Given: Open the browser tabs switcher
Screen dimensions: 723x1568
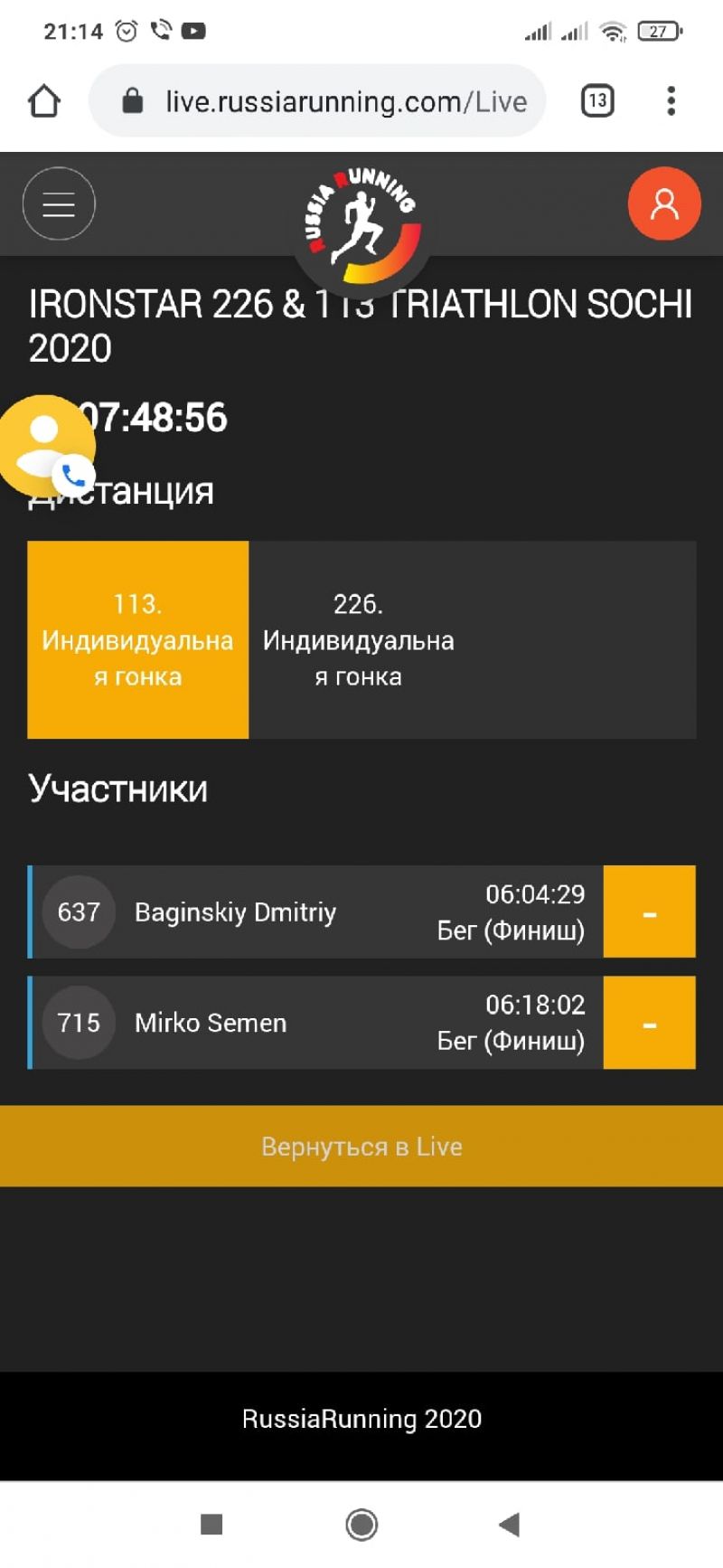Looking at the screenshot, I should 597,100.
